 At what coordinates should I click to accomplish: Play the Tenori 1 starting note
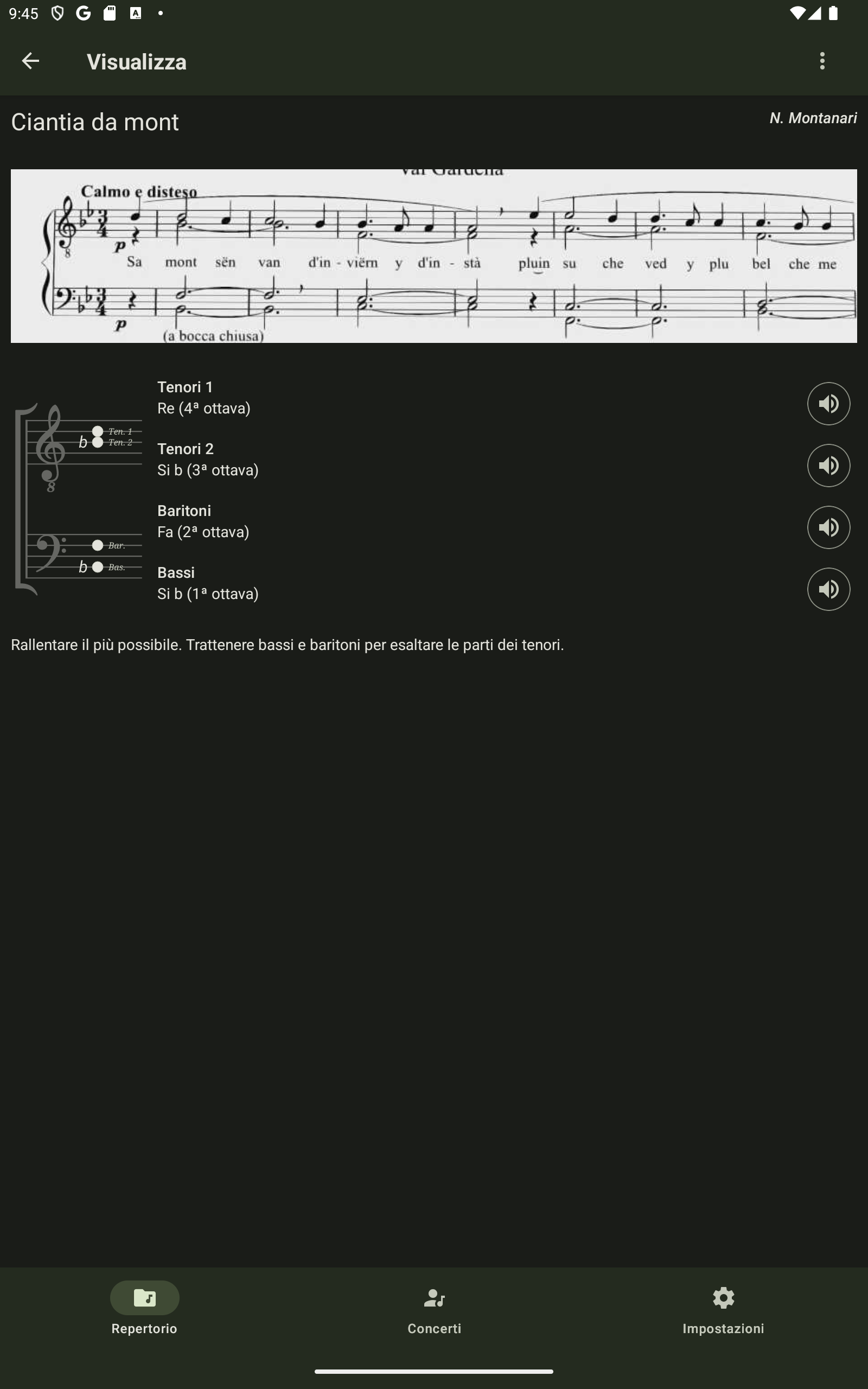(828, 404)
